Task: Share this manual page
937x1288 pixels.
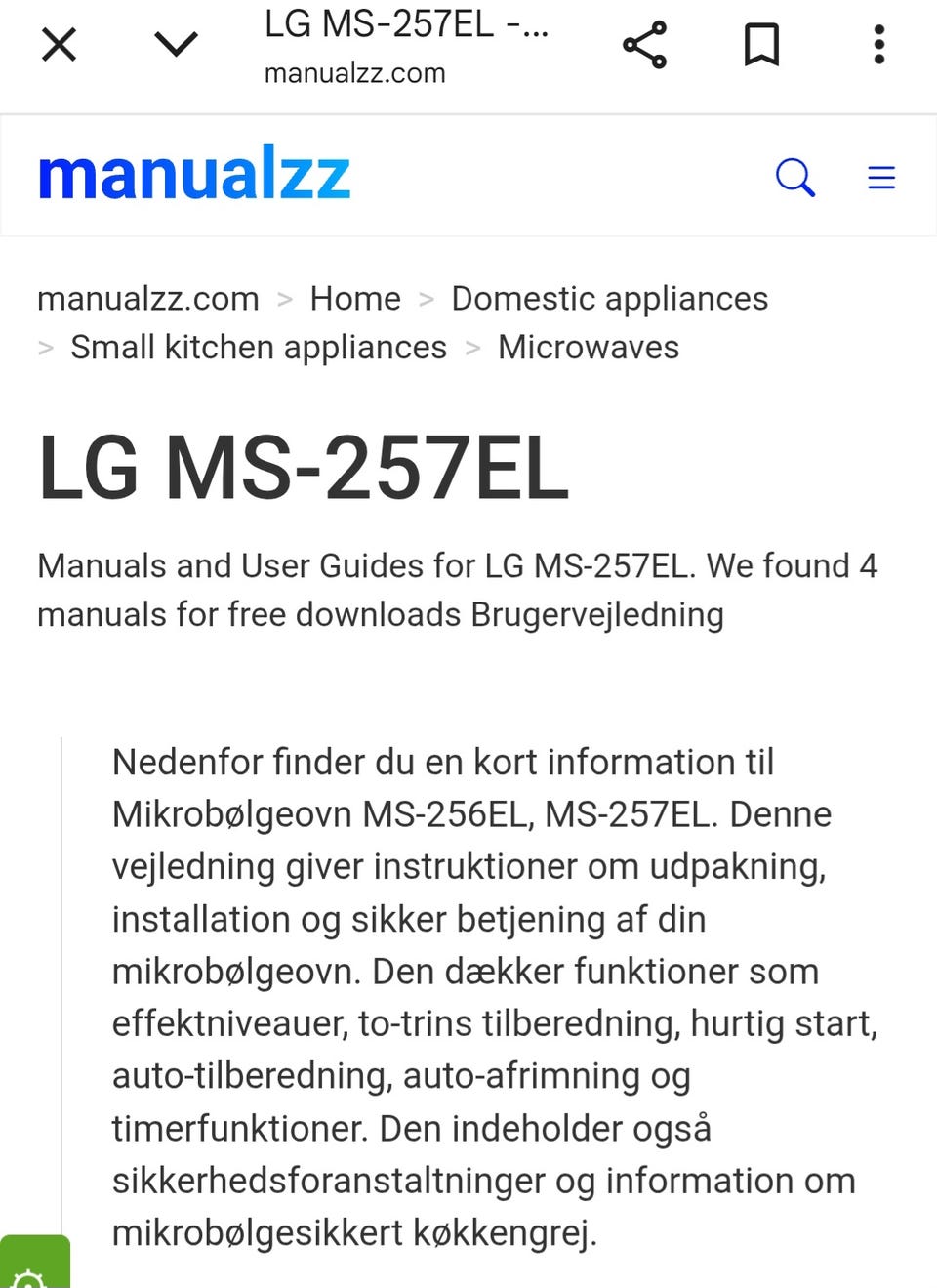Action: pos(644,44)
